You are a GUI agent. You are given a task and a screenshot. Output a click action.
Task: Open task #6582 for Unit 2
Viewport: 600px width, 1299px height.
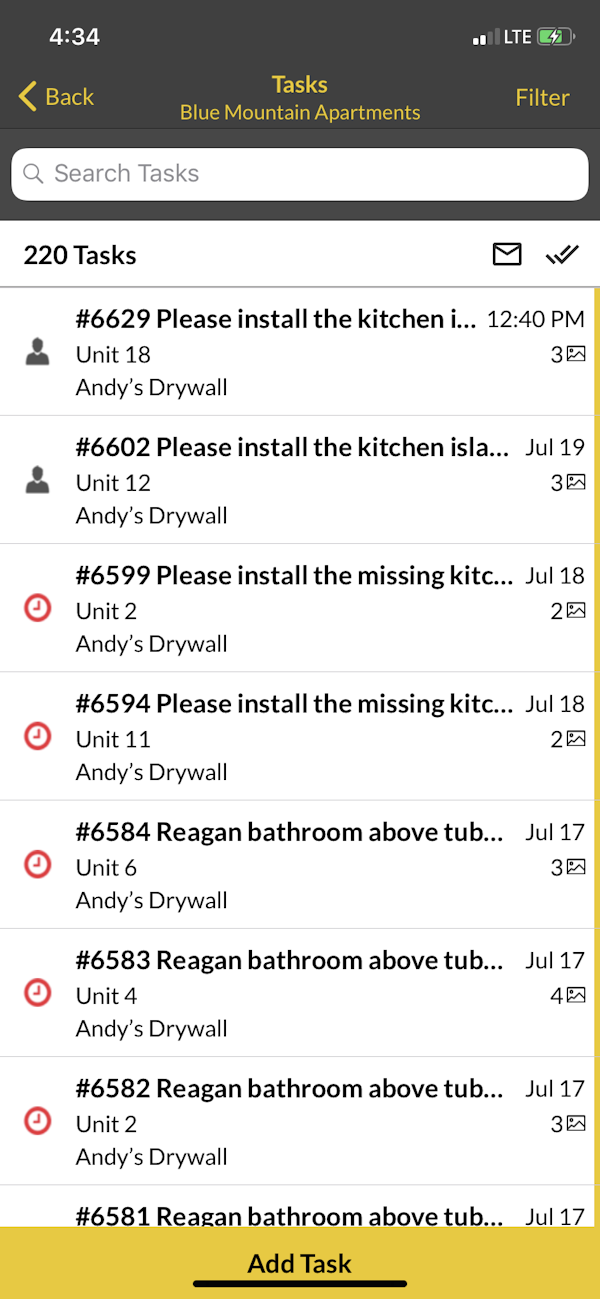[300, 1121]
